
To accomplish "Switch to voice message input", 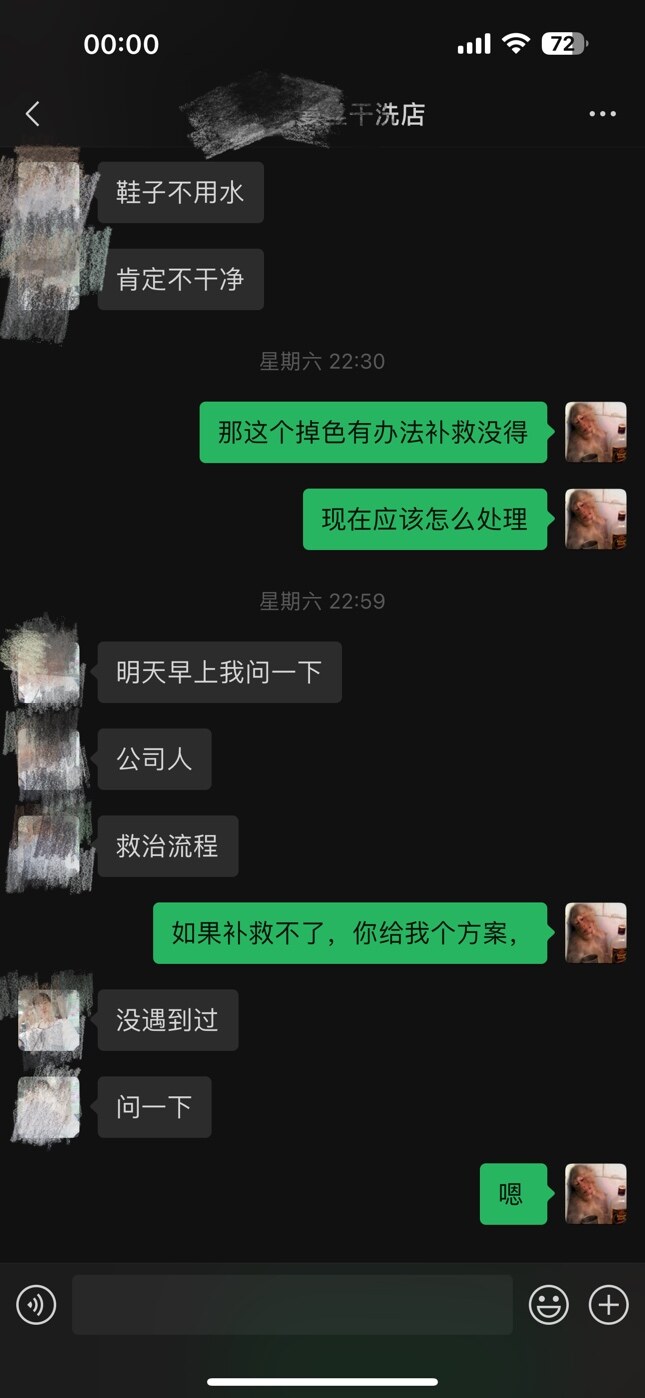I will (x=37, y=1305).
